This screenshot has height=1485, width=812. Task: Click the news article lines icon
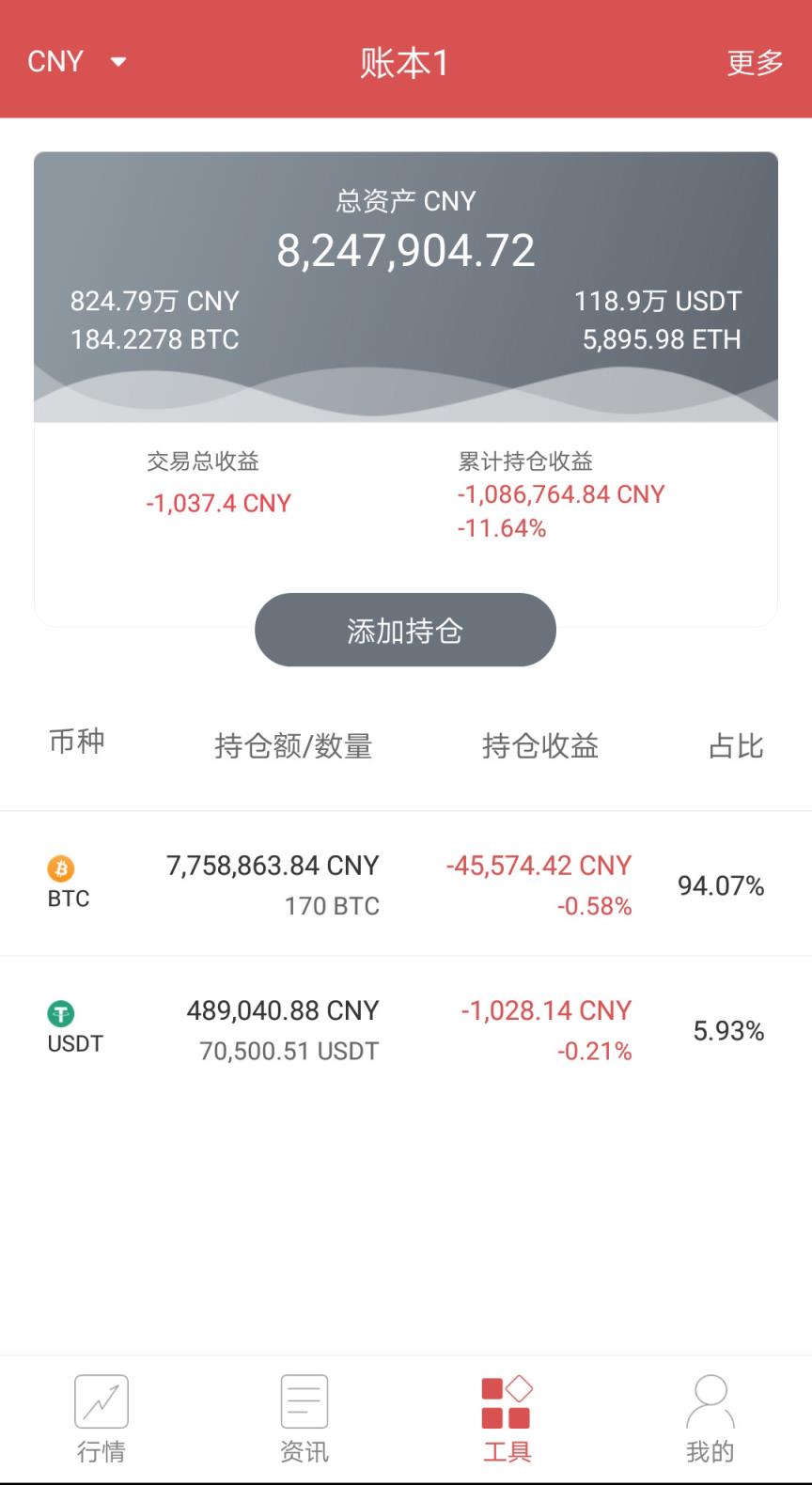coord(304,1401)
